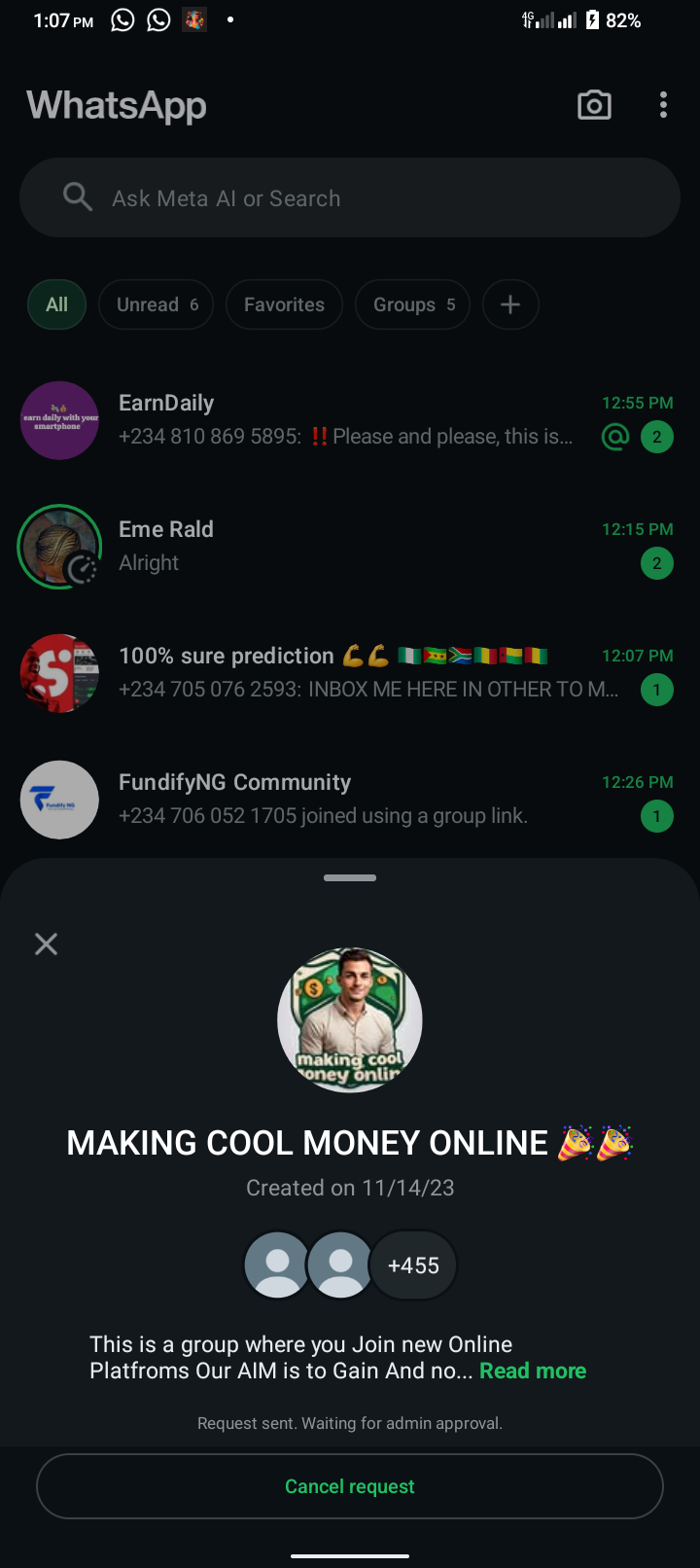Select the All chats filter
This screenshot has height=1568, width=700.
[57, 304]
